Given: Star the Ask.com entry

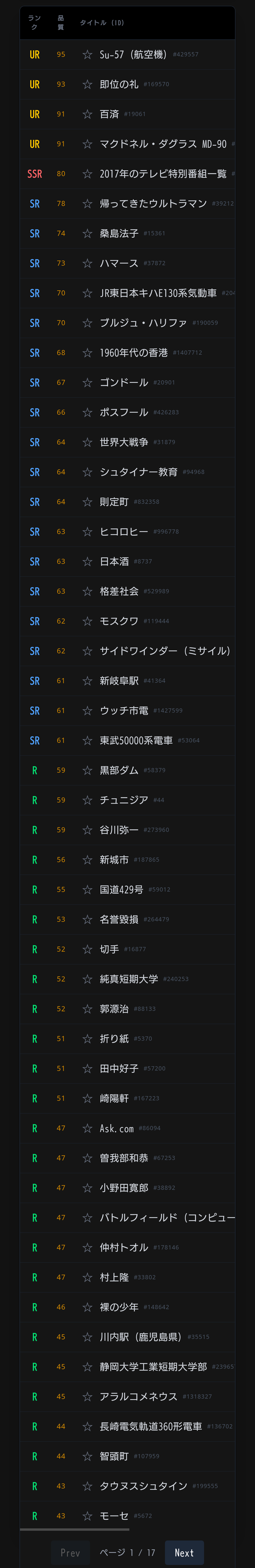Looking at the screenshot, I should (87, 1129).
